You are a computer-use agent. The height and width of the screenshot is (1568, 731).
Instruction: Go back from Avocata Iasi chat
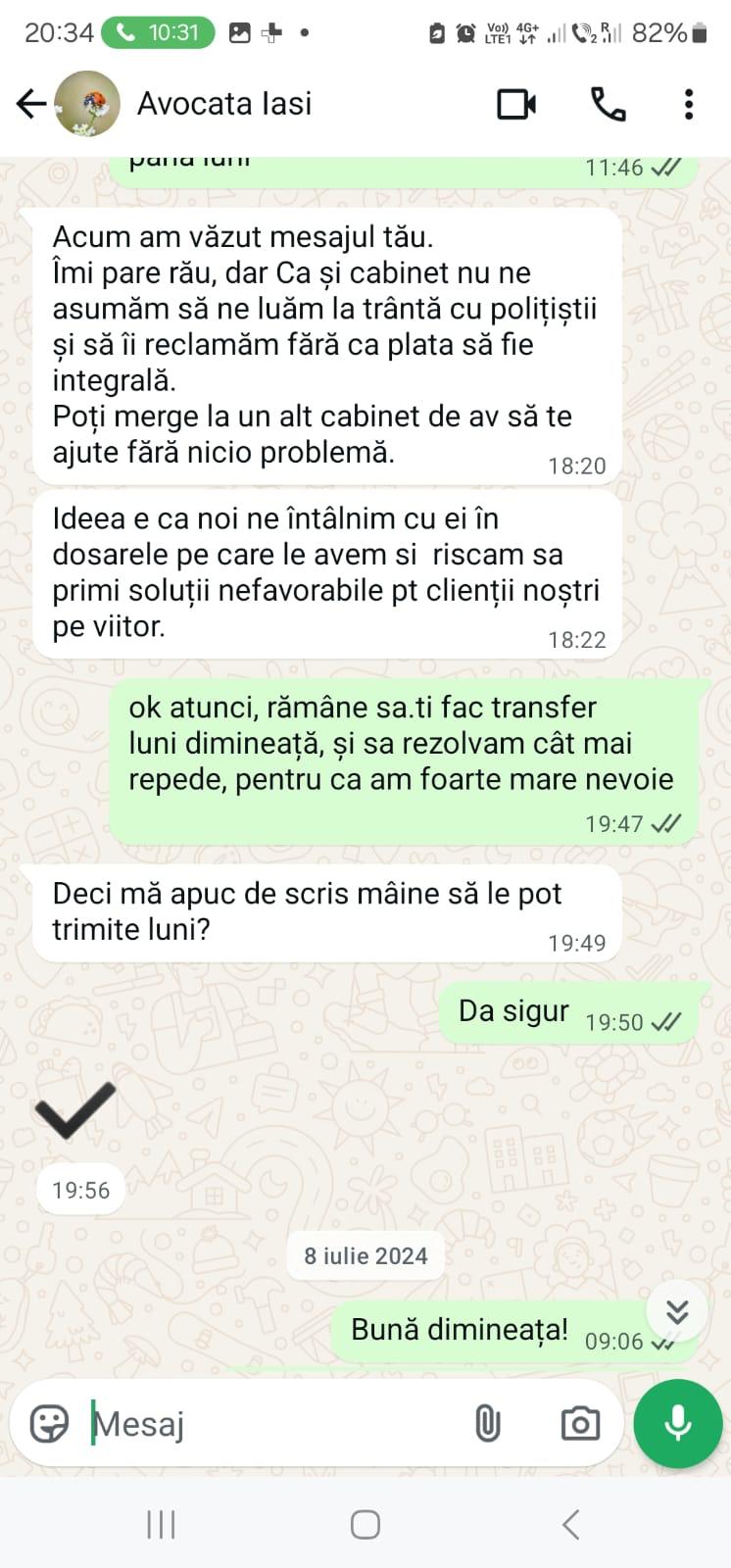(x=31, y=104)
